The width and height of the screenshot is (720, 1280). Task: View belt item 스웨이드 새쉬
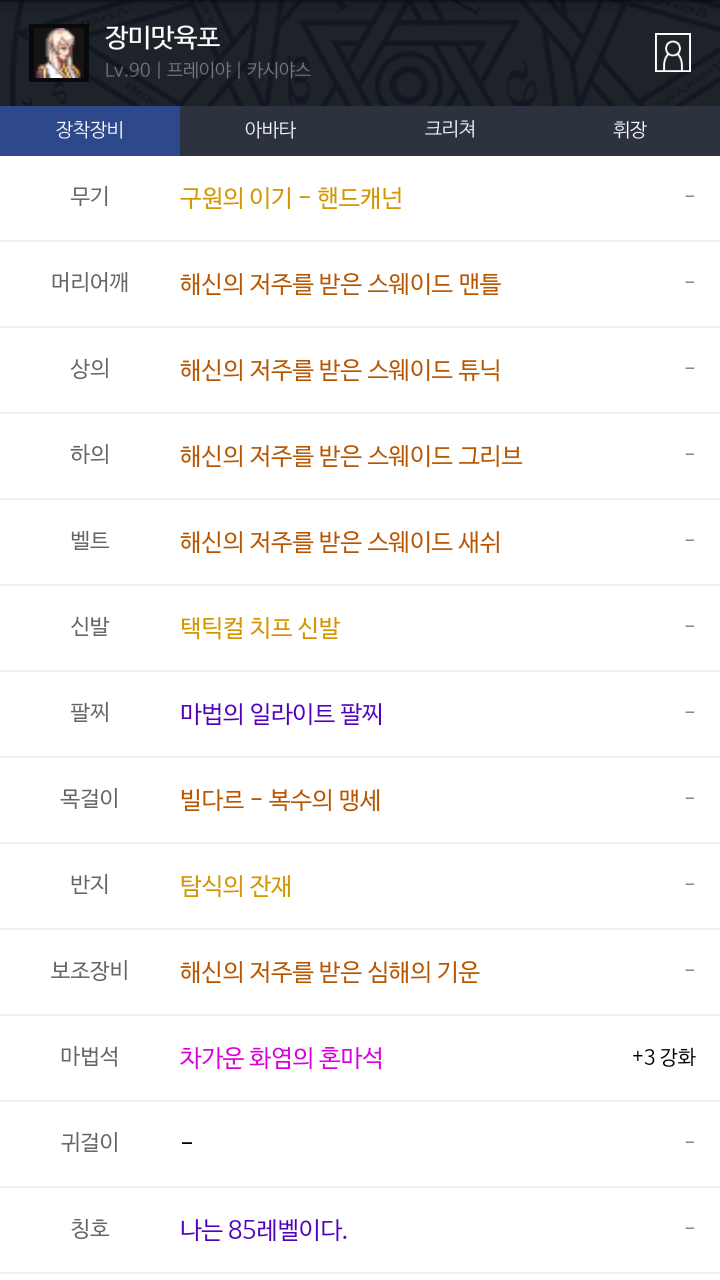340,542
